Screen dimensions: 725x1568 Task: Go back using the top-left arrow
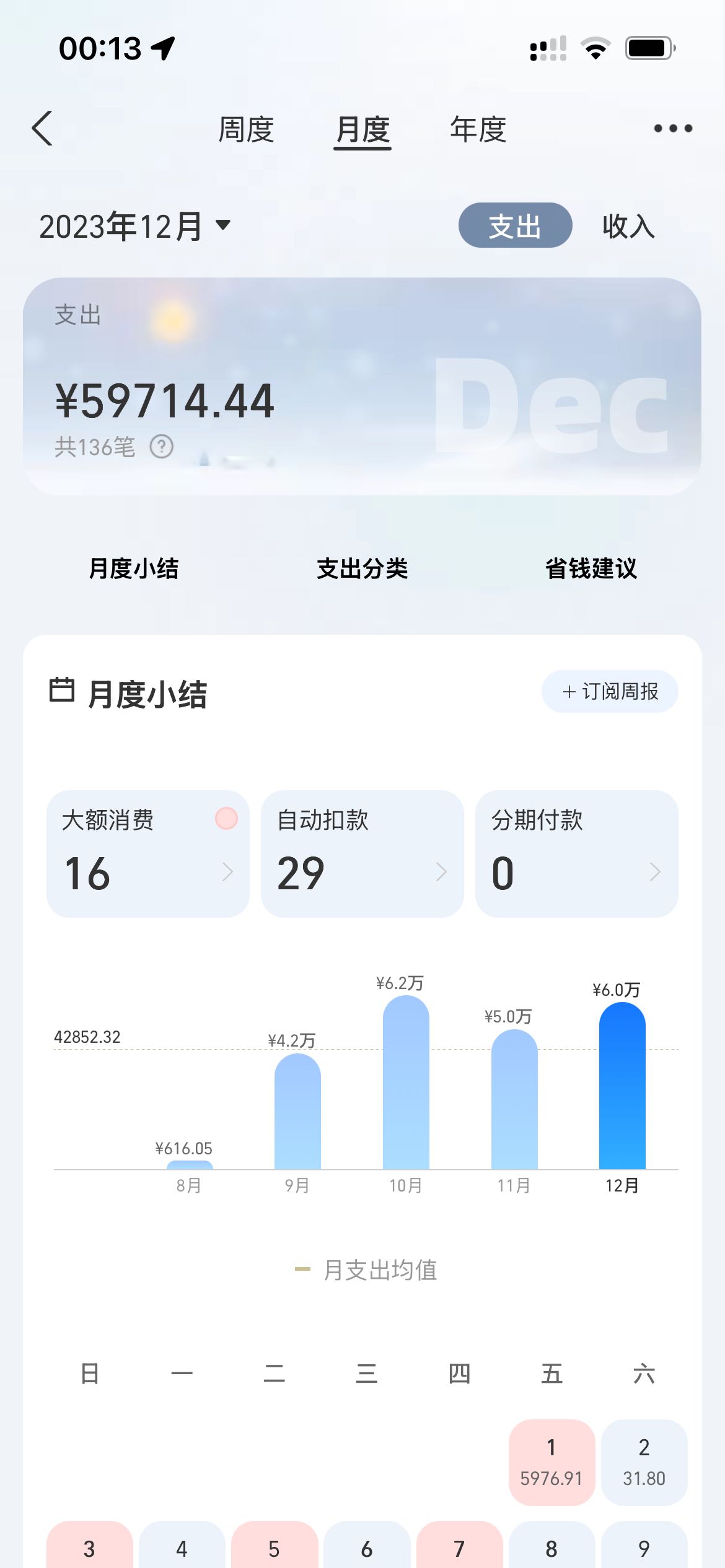click(x=42, y=129)
